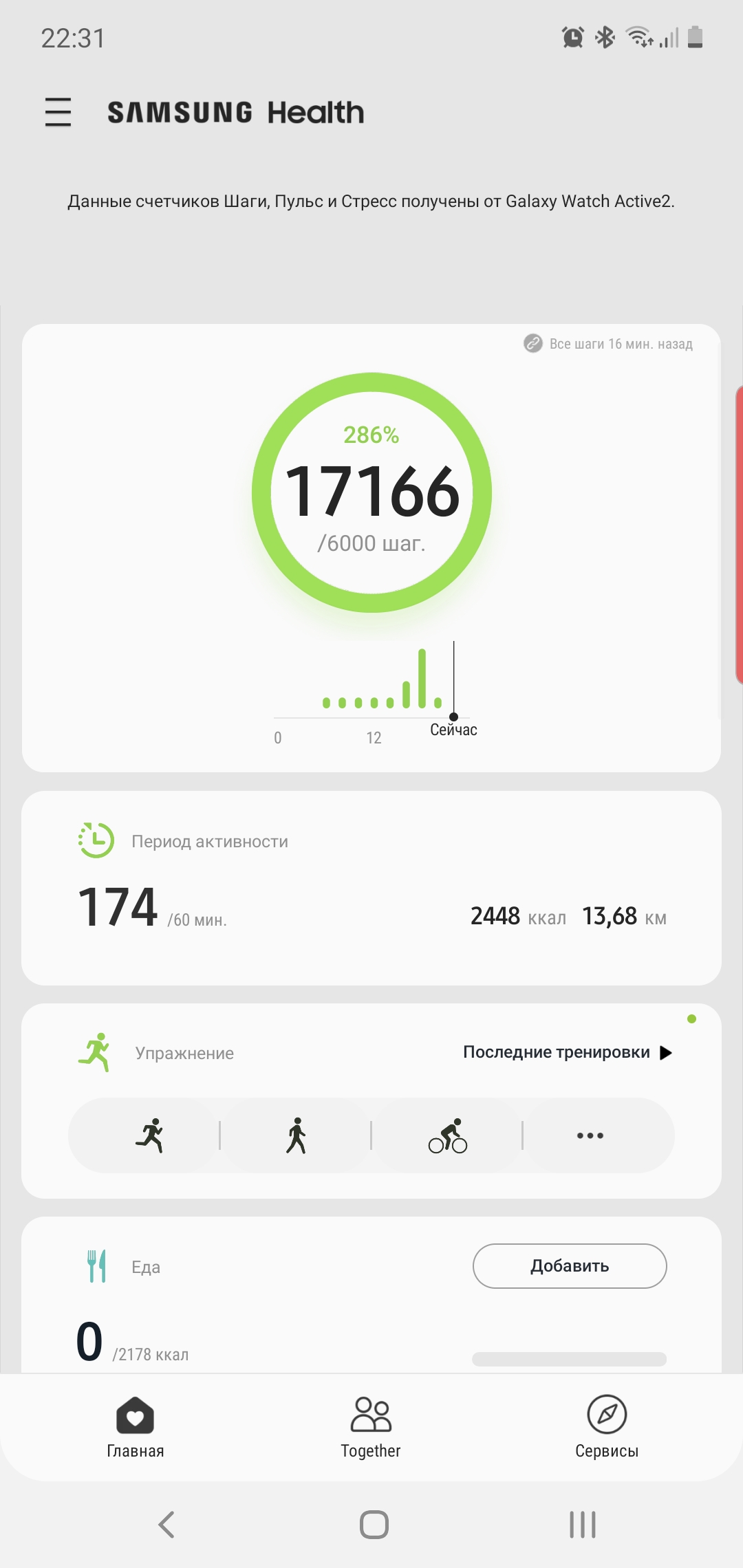Open the hamburger navigation menu
The image size is (743, 1568).
click(x=58, y=112)
